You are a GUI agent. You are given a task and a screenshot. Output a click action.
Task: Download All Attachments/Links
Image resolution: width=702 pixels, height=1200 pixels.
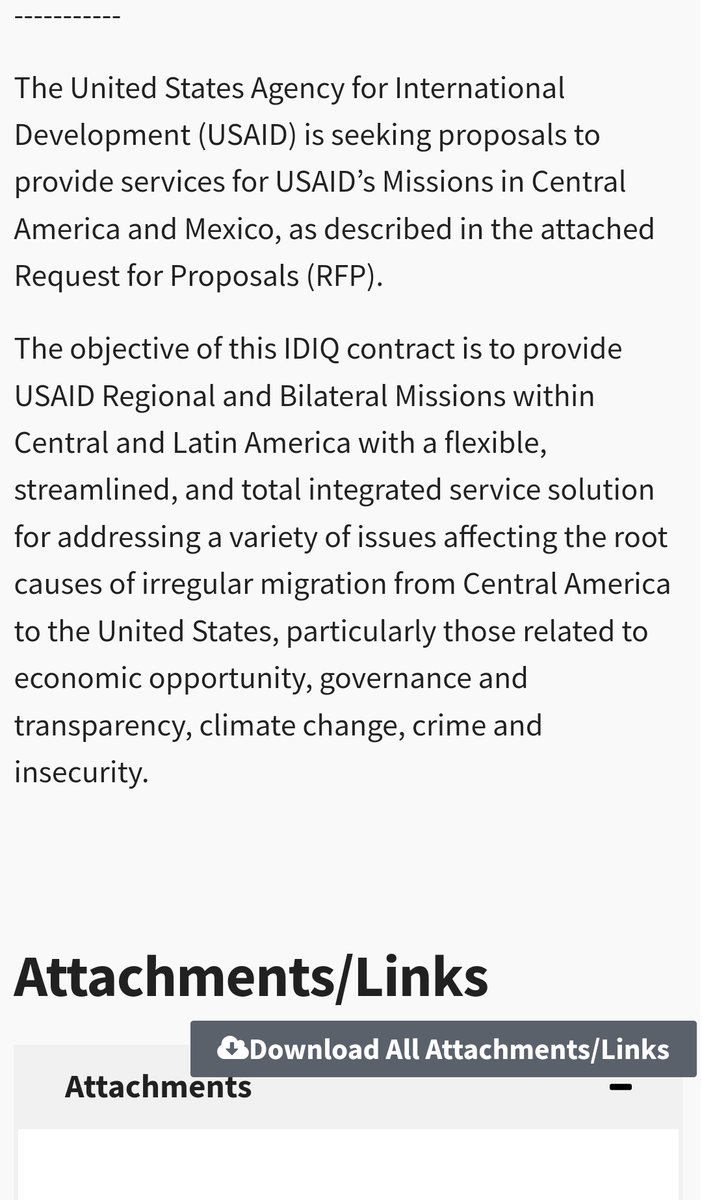point(443,1049)
